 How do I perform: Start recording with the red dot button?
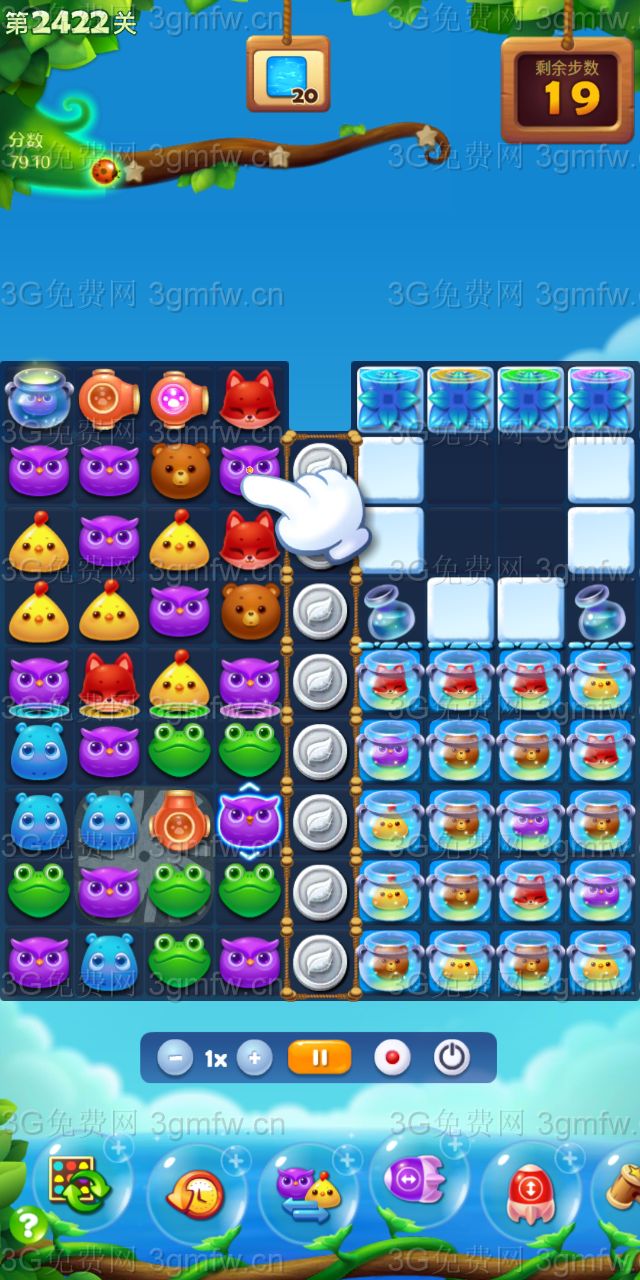tap(392, 1058)
